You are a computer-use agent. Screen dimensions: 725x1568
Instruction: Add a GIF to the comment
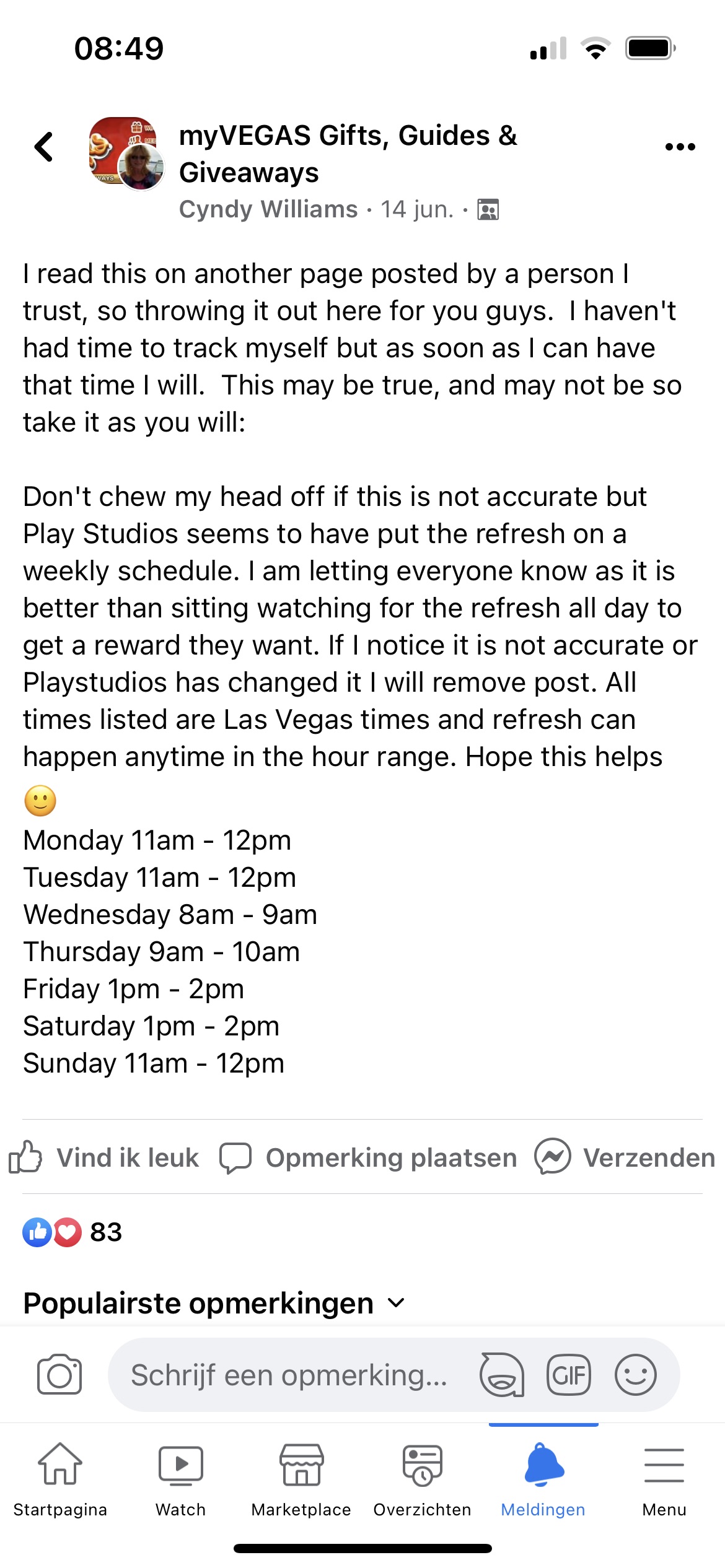(x=568, y=1375)
